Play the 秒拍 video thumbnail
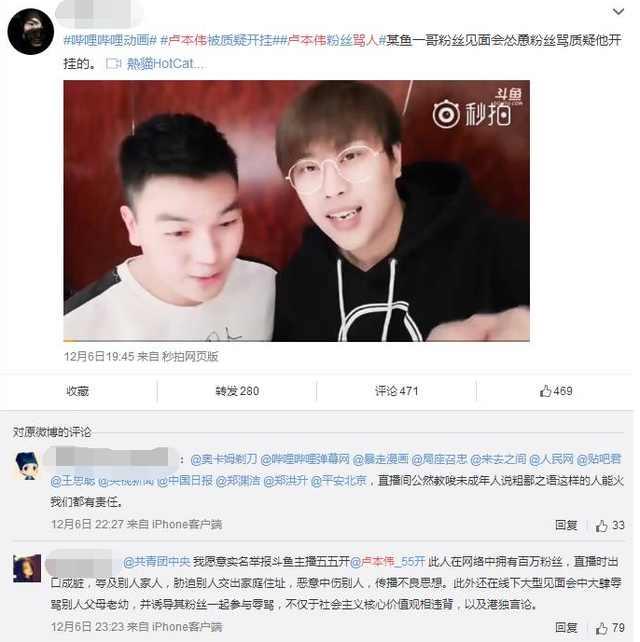This screenshot has width=640, height=642. coord(296,211)
